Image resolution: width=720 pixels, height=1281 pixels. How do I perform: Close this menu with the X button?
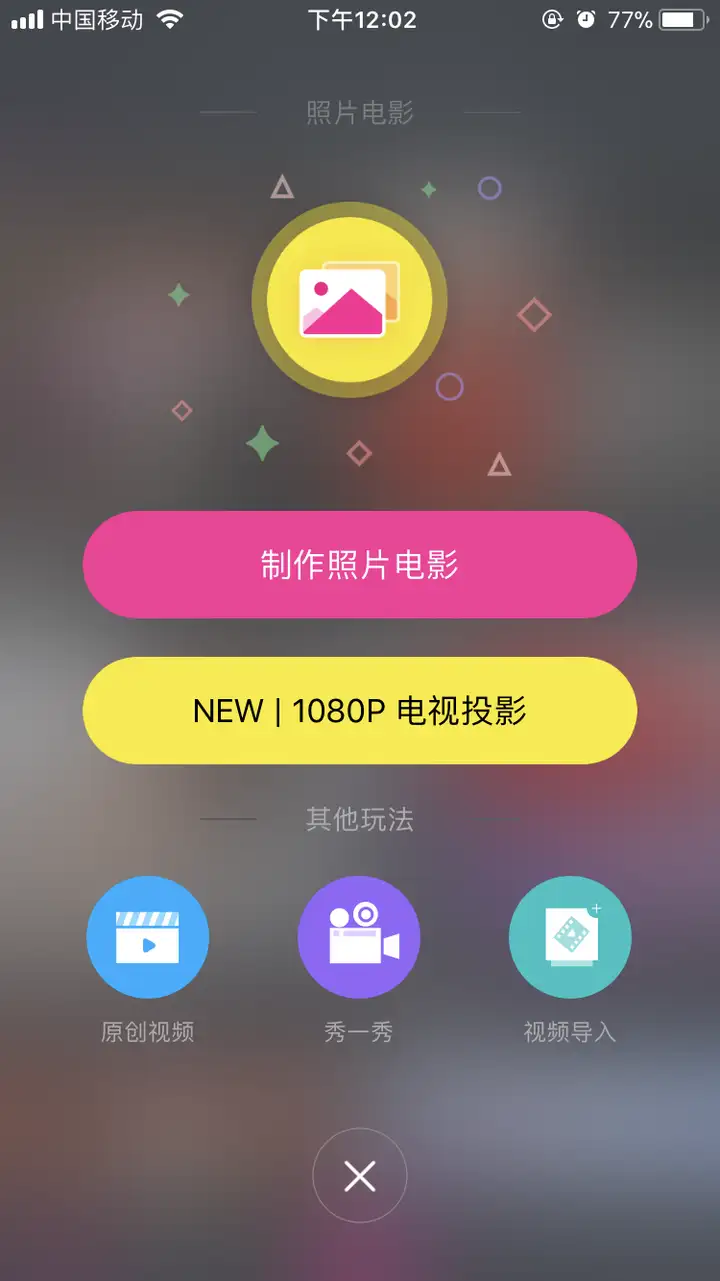tap(360, 1176)
